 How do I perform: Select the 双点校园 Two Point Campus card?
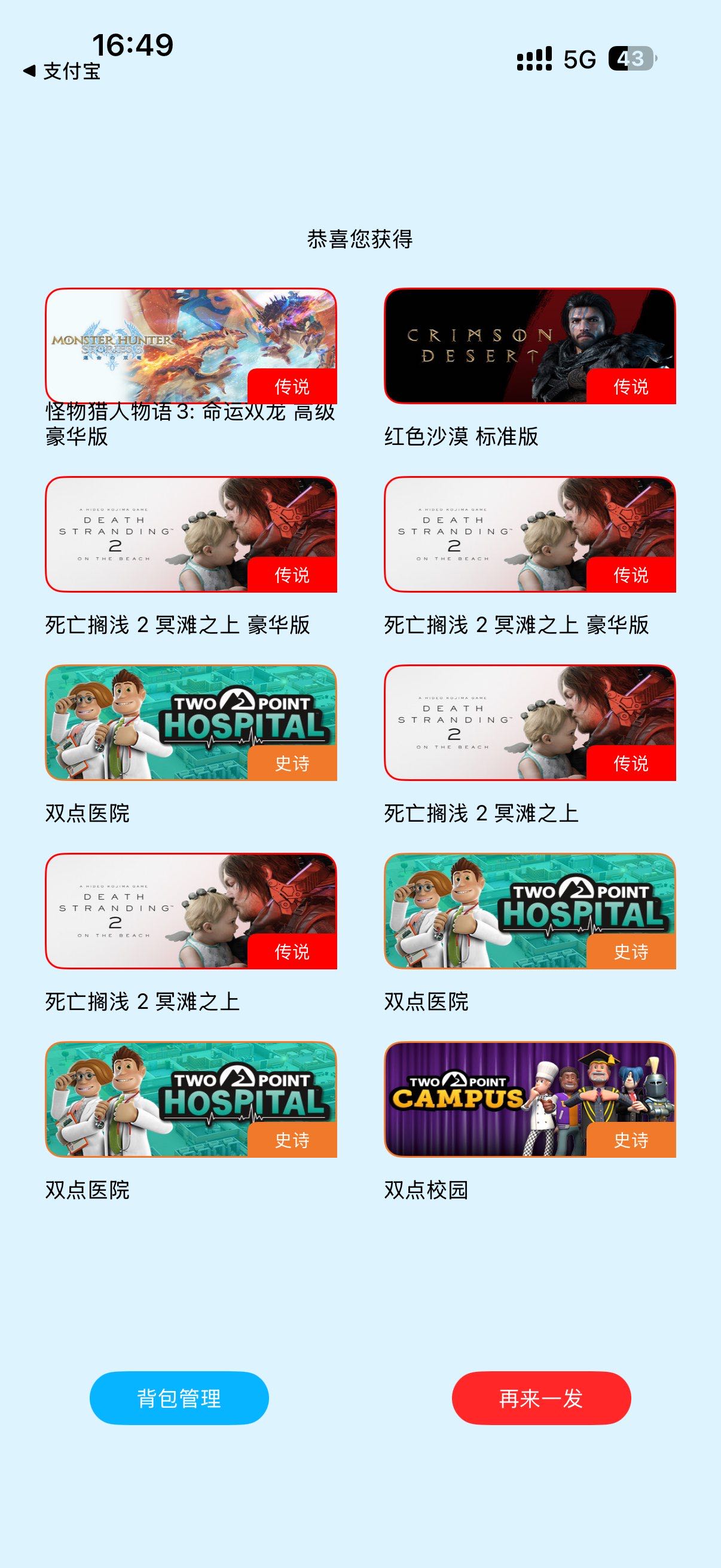[x=529, y=1099]
